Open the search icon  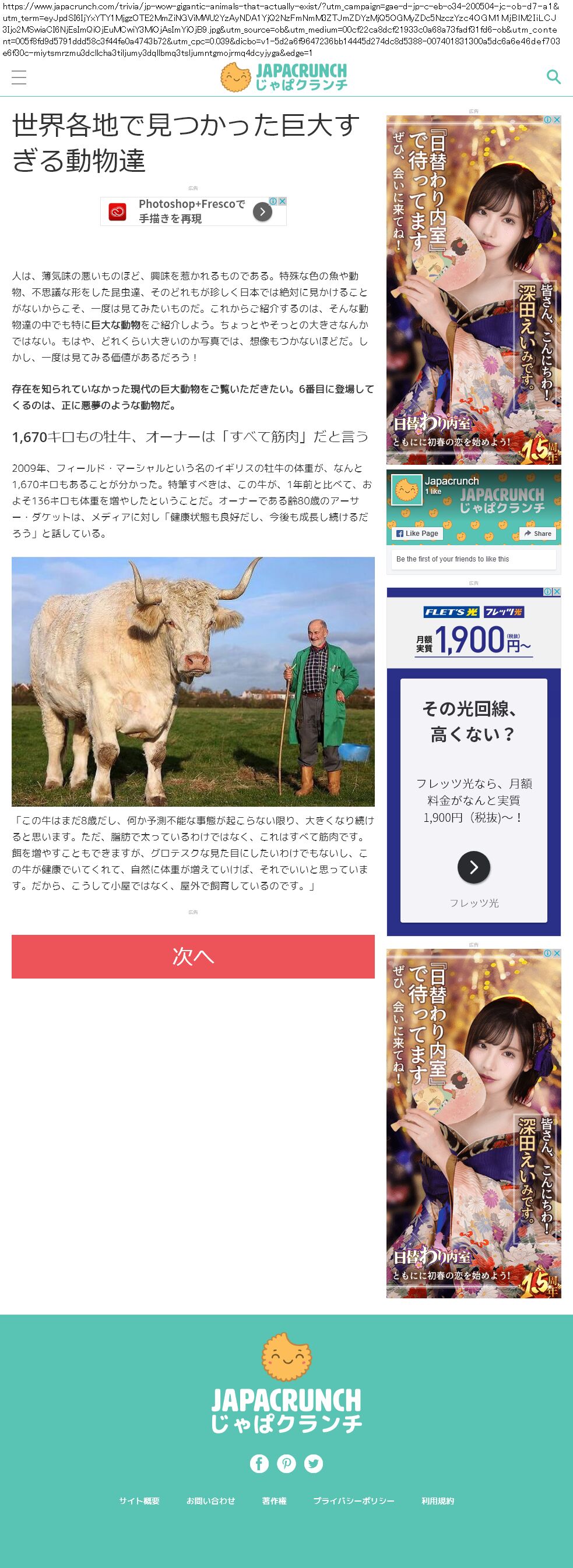point(553,77)
